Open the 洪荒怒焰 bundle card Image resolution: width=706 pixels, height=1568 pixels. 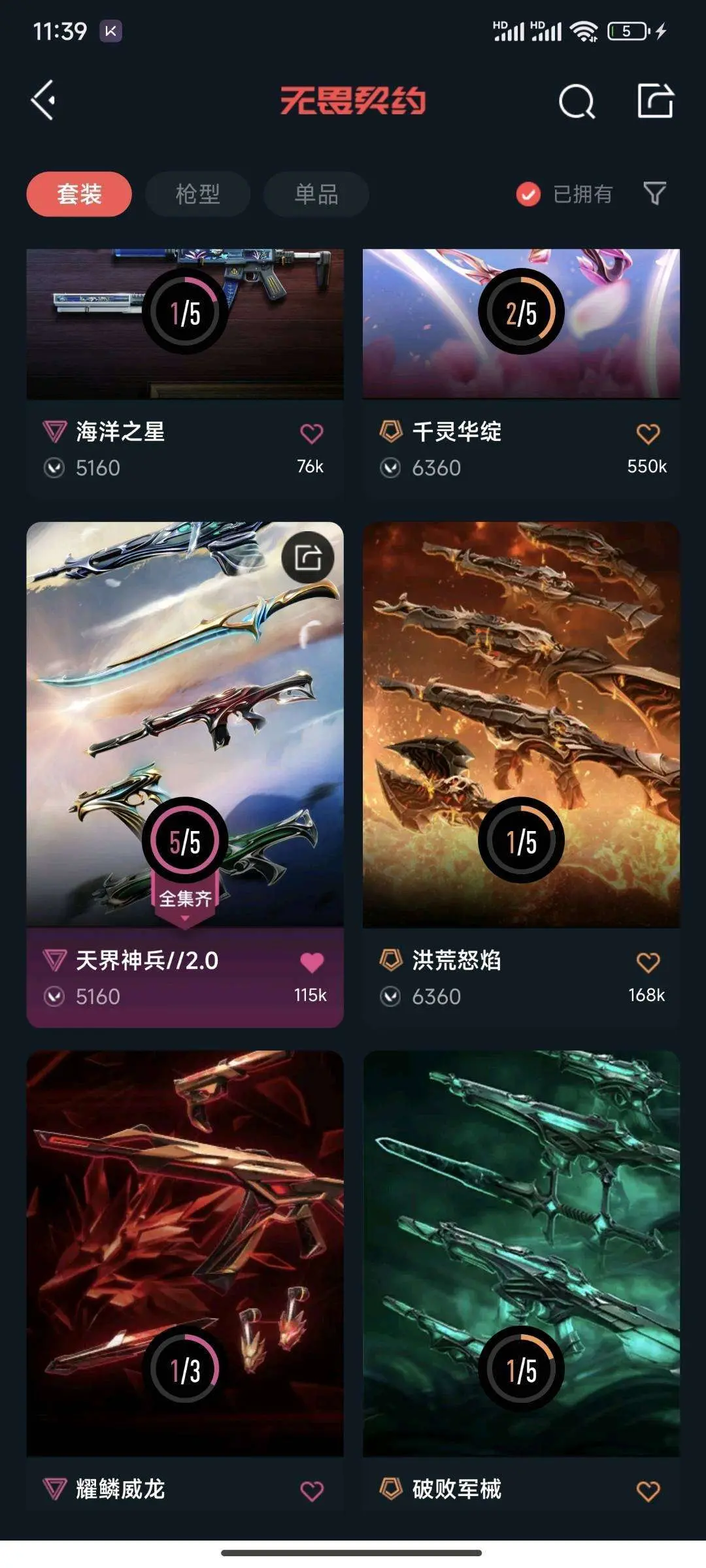521,774
